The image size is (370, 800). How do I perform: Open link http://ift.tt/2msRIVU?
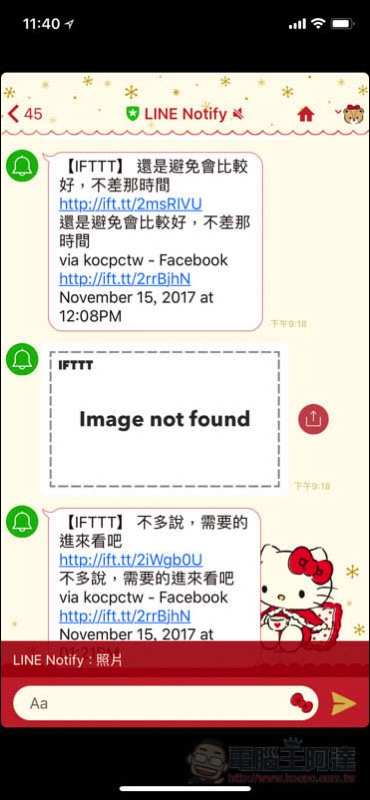click(131, 204)
